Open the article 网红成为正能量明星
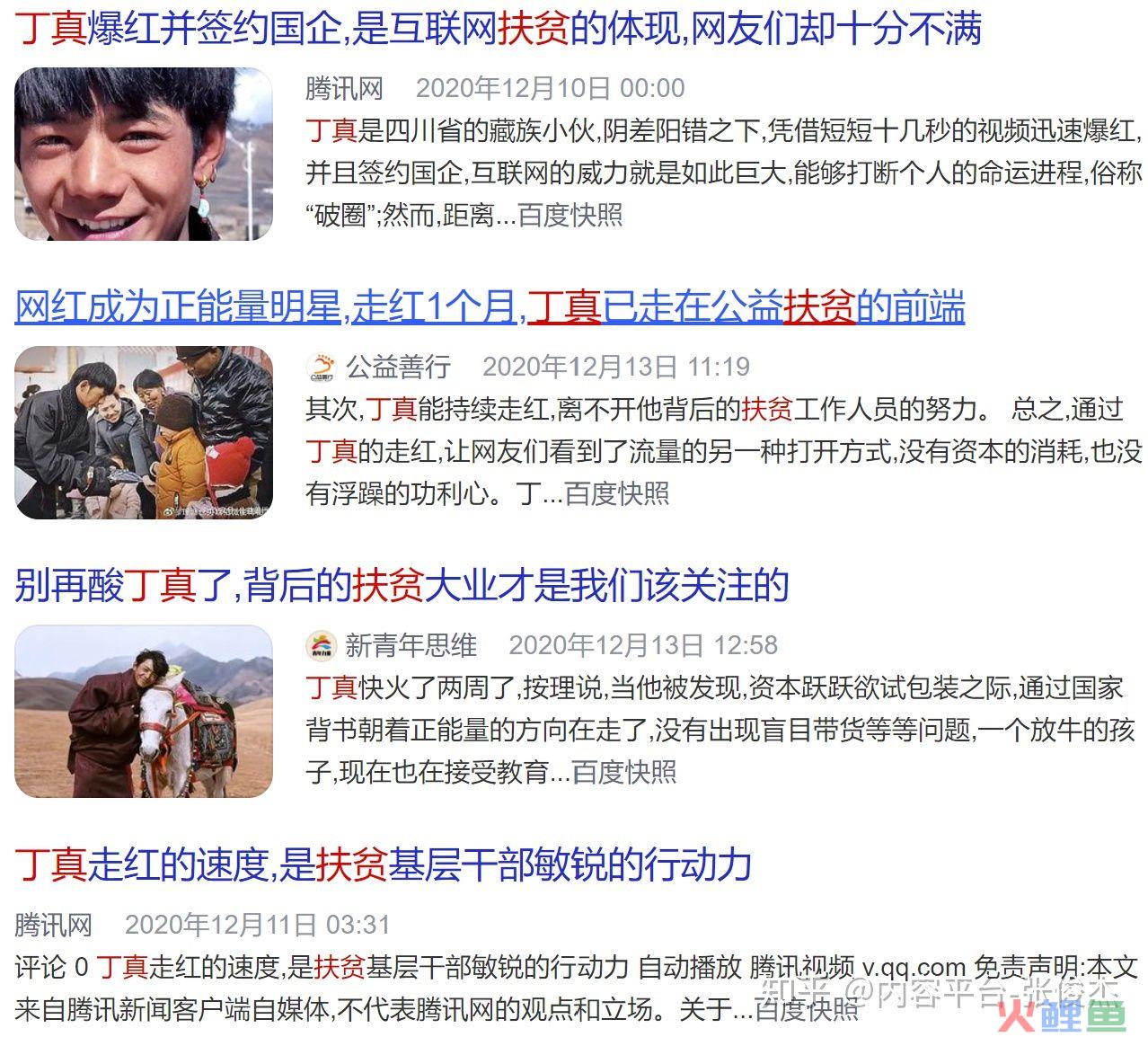 [x=490, y=307]
